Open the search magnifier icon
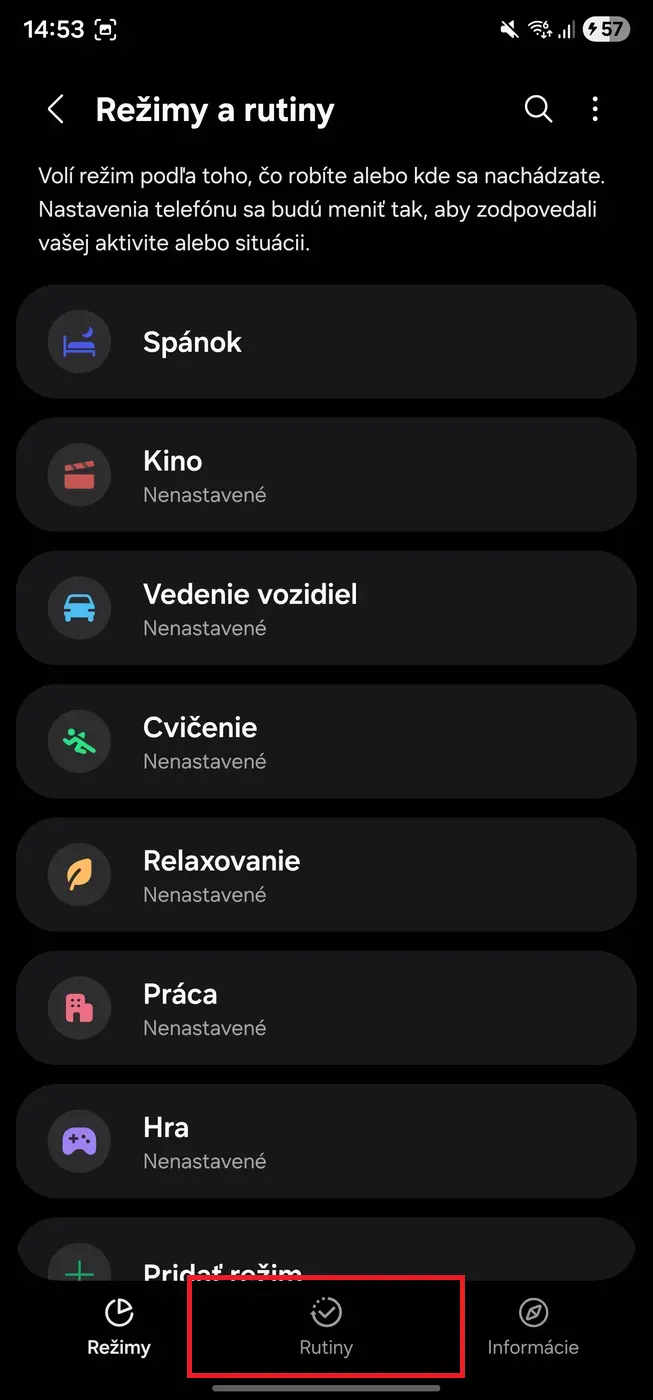 pyautogui.click(x=538, y=110)
